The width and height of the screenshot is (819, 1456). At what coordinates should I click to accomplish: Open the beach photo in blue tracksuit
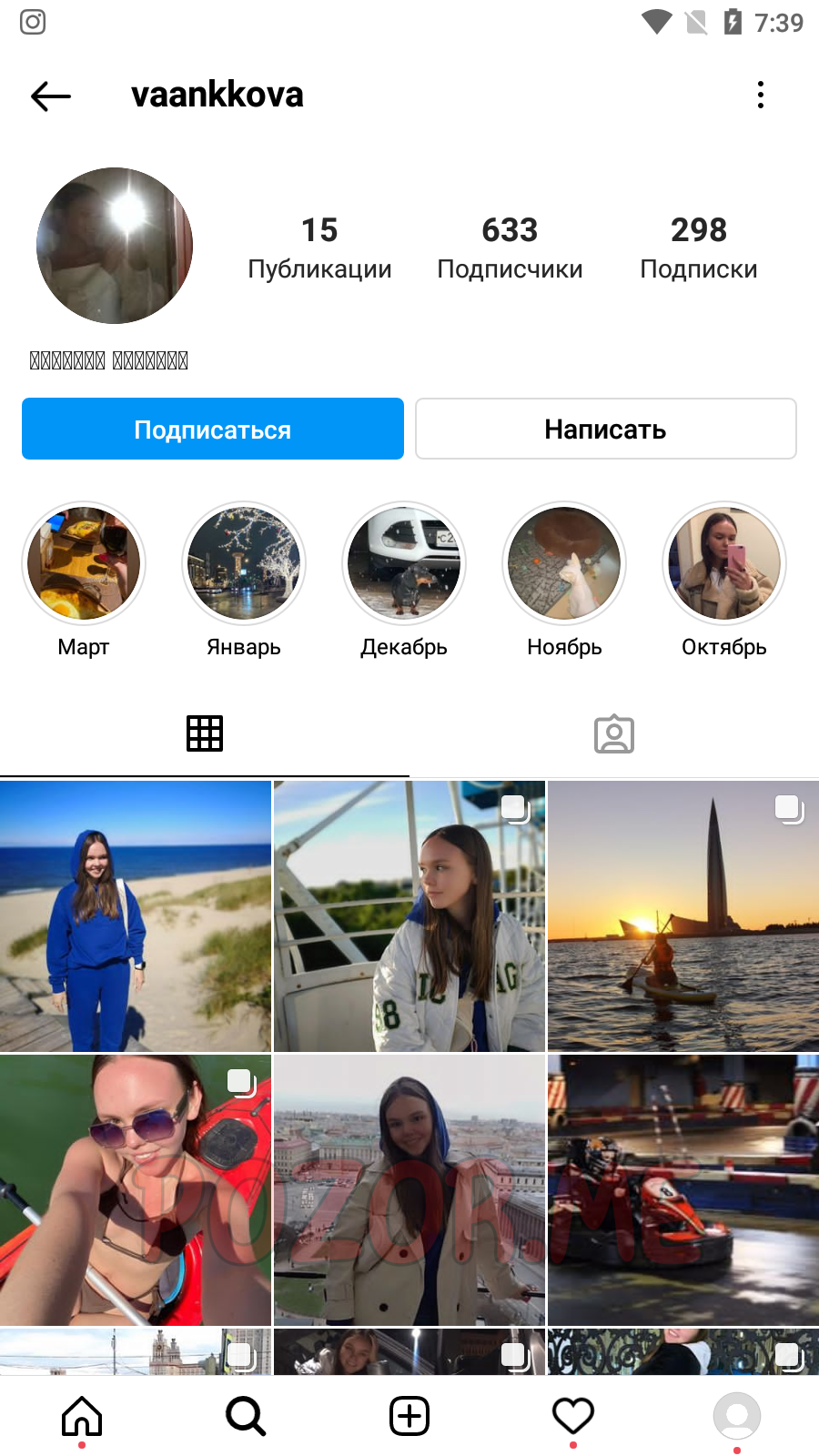[x=136, y=916]
